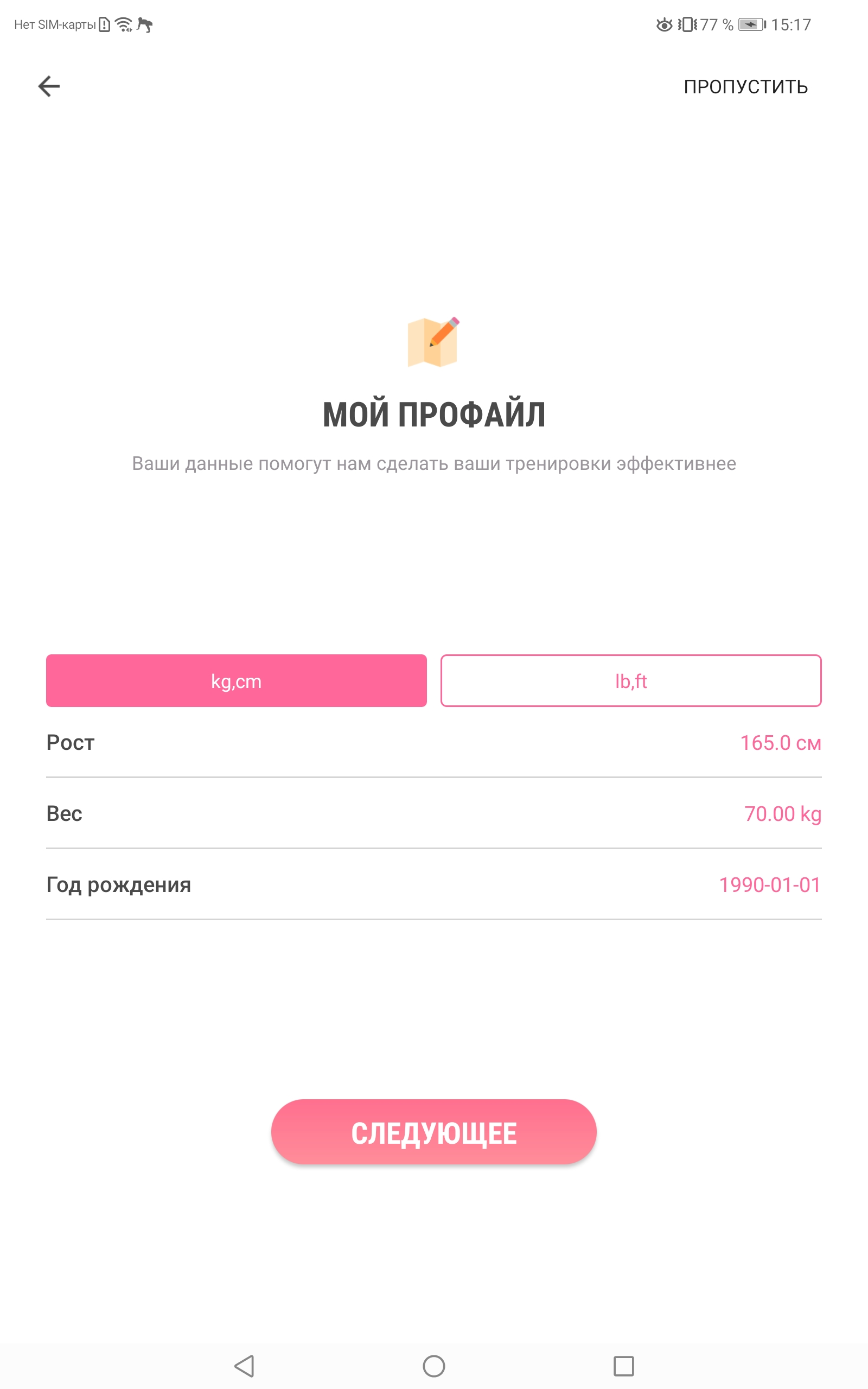Go back using the top-left arrow
Image resolution: width=868 pixels, height=1389 pixels.
point(49,87)
